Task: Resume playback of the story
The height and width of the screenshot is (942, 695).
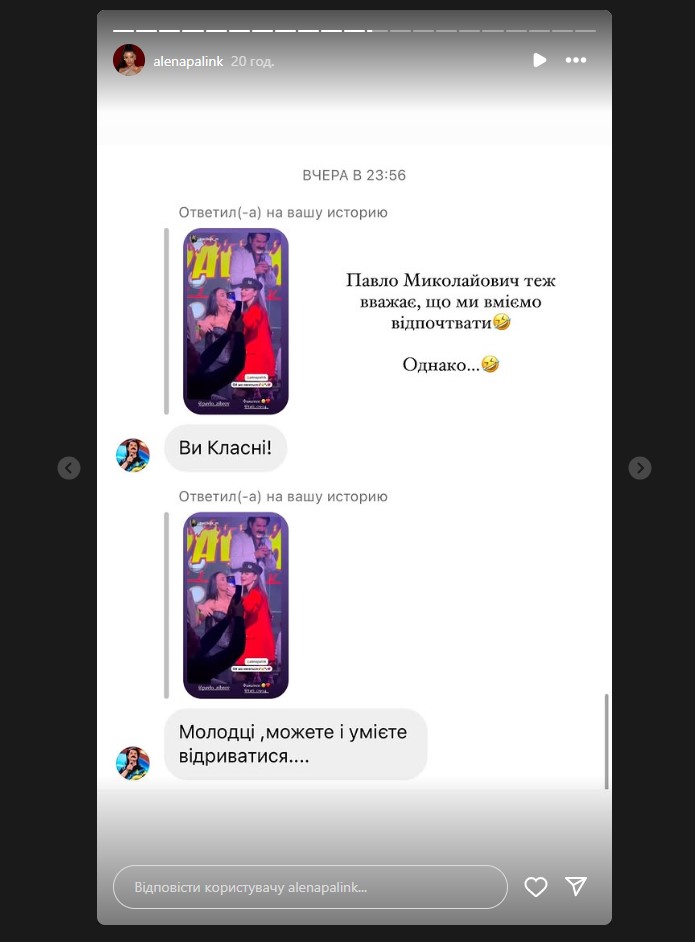Action: pos(539,60)
